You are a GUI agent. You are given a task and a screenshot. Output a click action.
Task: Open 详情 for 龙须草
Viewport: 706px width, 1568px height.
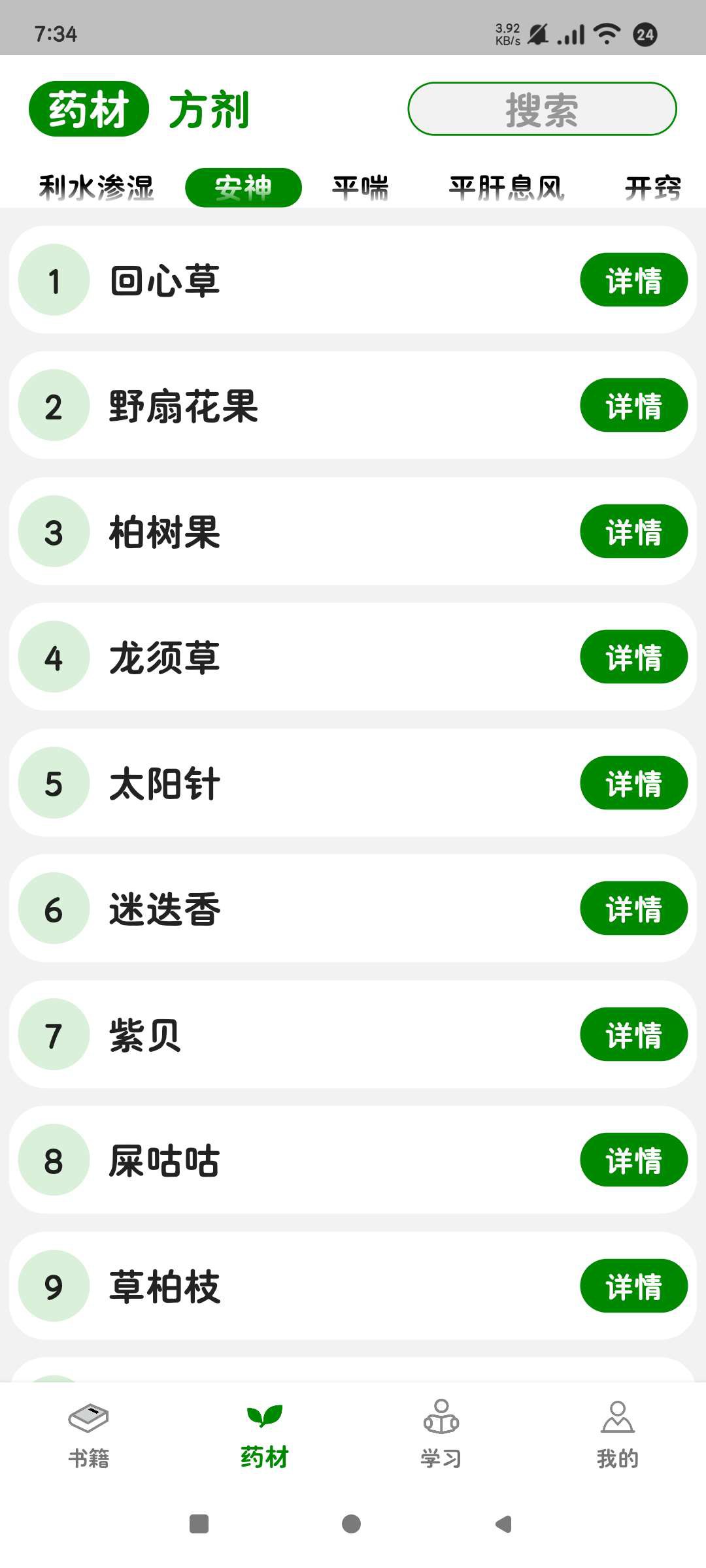(x=633, y=657)
